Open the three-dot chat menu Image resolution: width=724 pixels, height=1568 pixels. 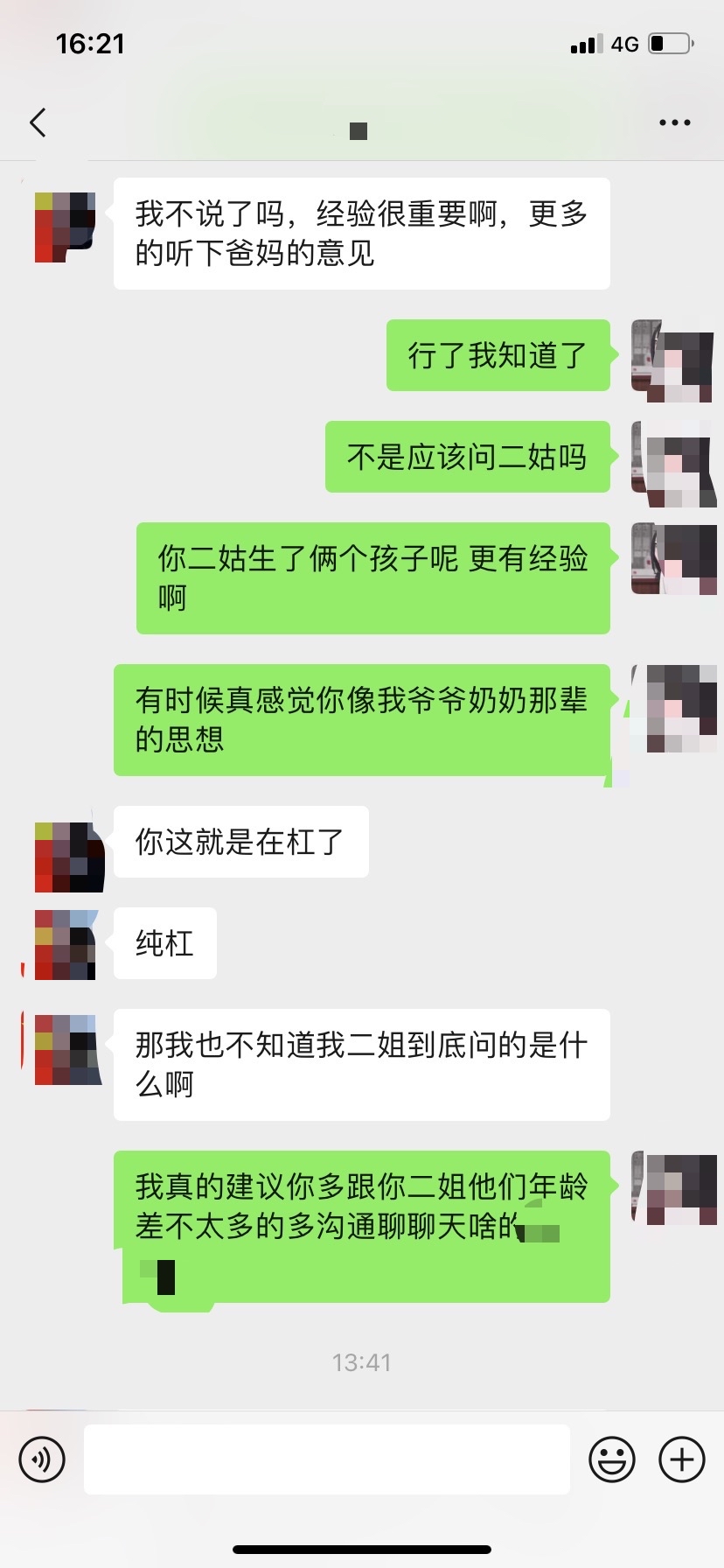click(x=674, y=122)
